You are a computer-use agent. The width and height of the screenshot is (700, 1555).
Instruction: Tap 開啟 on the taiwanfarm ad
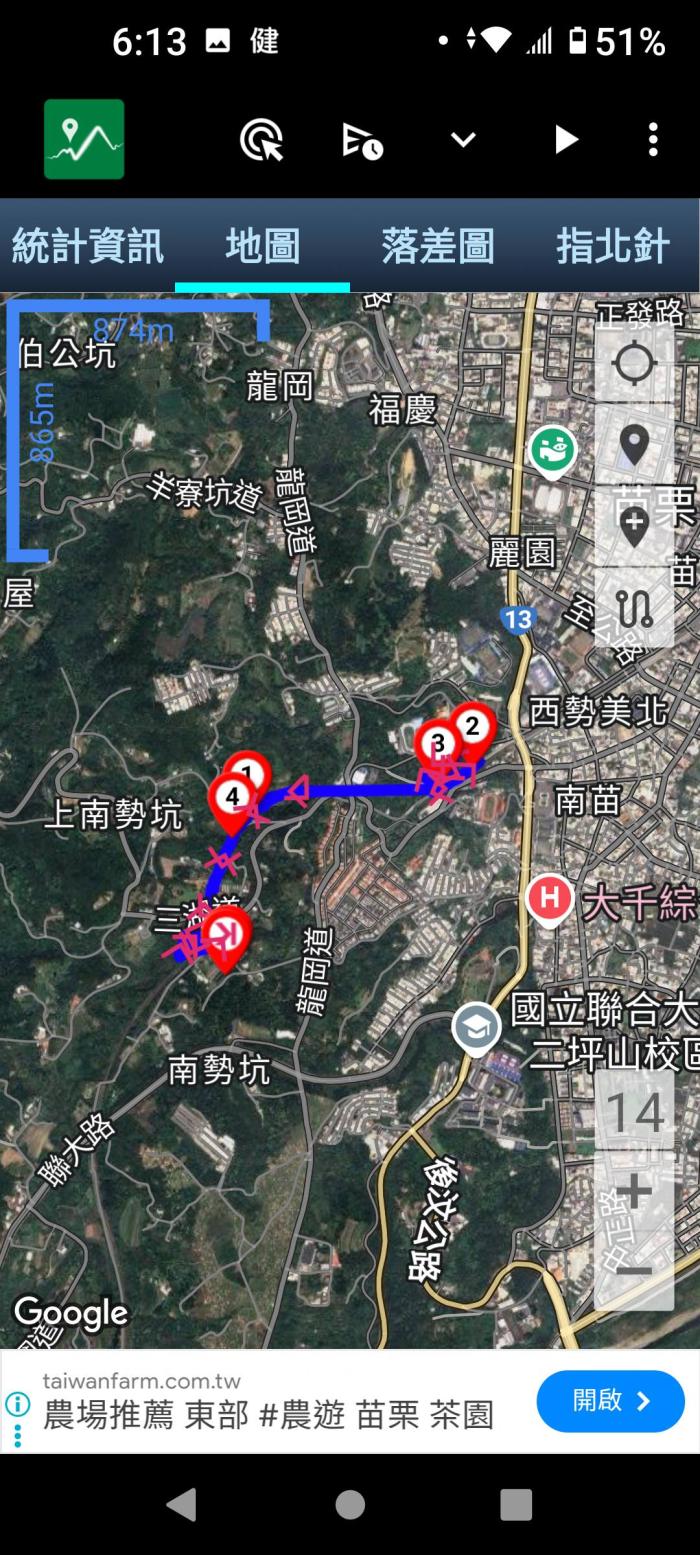[610, 1401]
